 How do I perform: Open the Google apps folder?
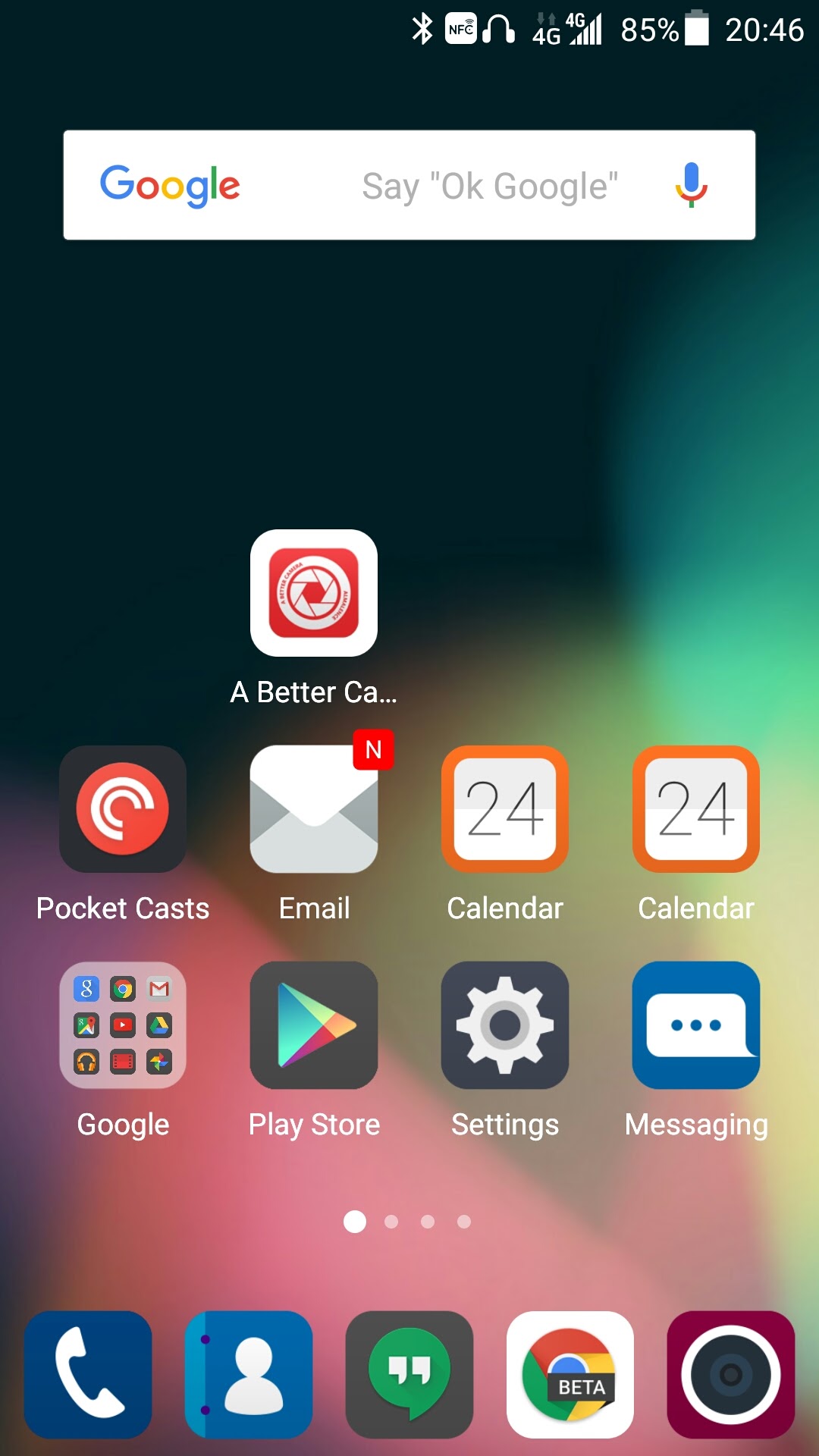pos(123,1025)
